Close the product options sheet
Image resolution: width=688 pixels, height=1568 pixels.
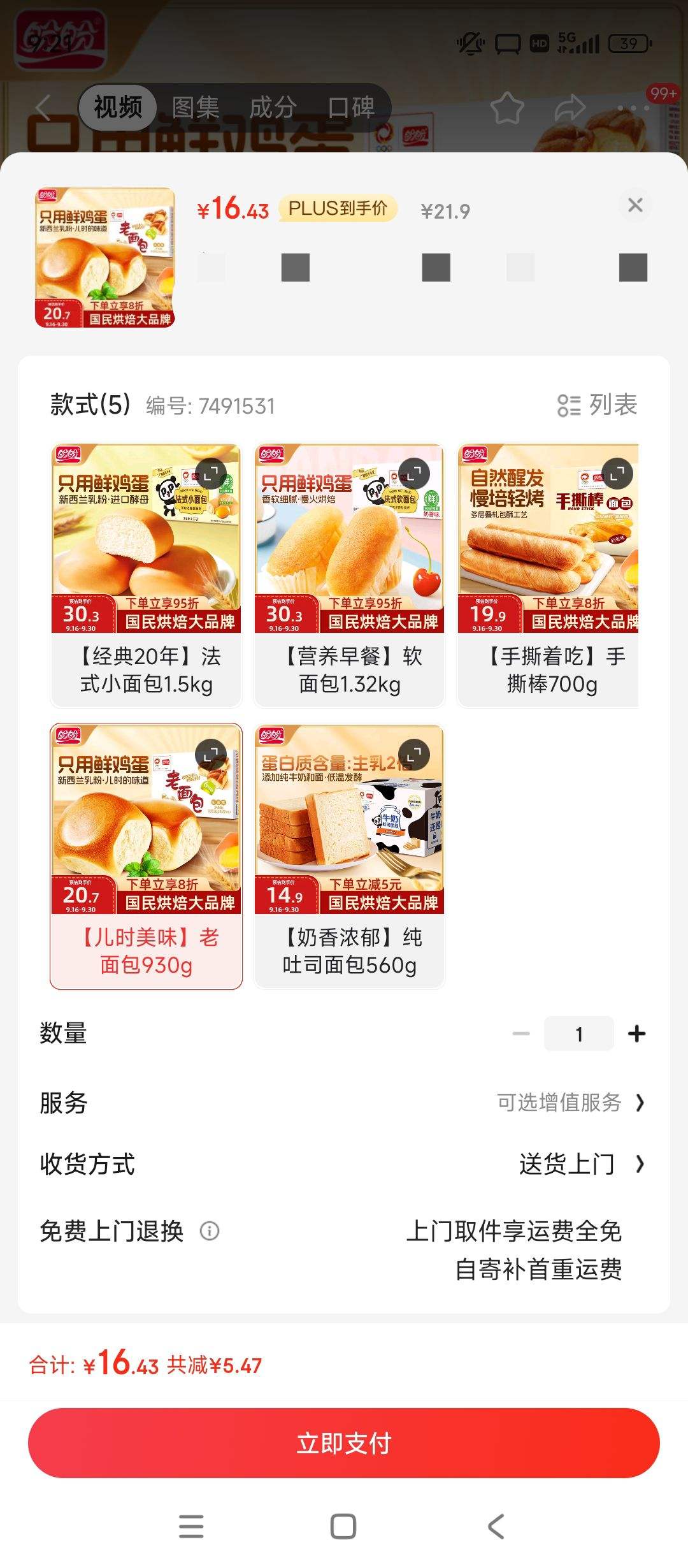tap(635, 205)
